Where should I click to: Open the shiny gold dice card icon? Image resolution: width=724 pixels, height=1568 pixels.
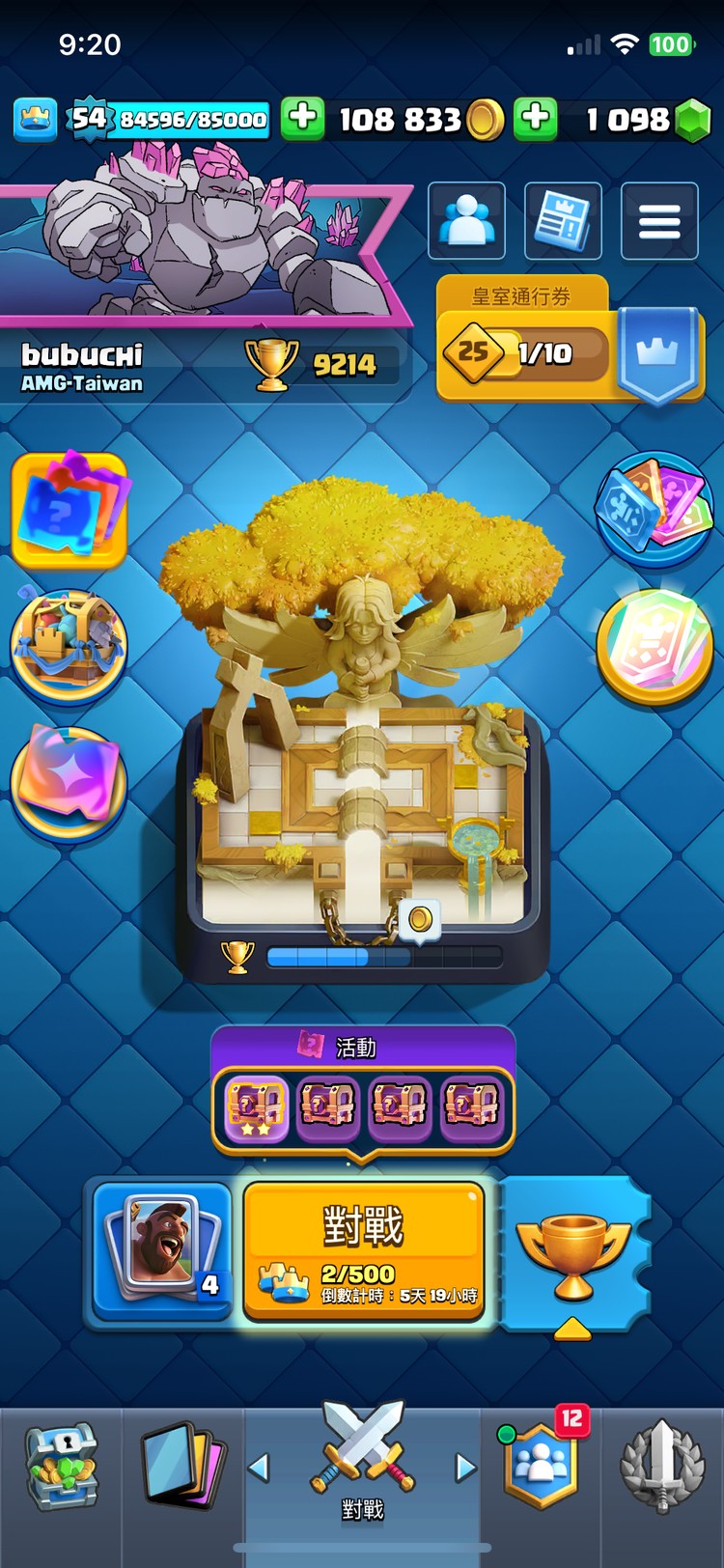[x=654, y=644]
